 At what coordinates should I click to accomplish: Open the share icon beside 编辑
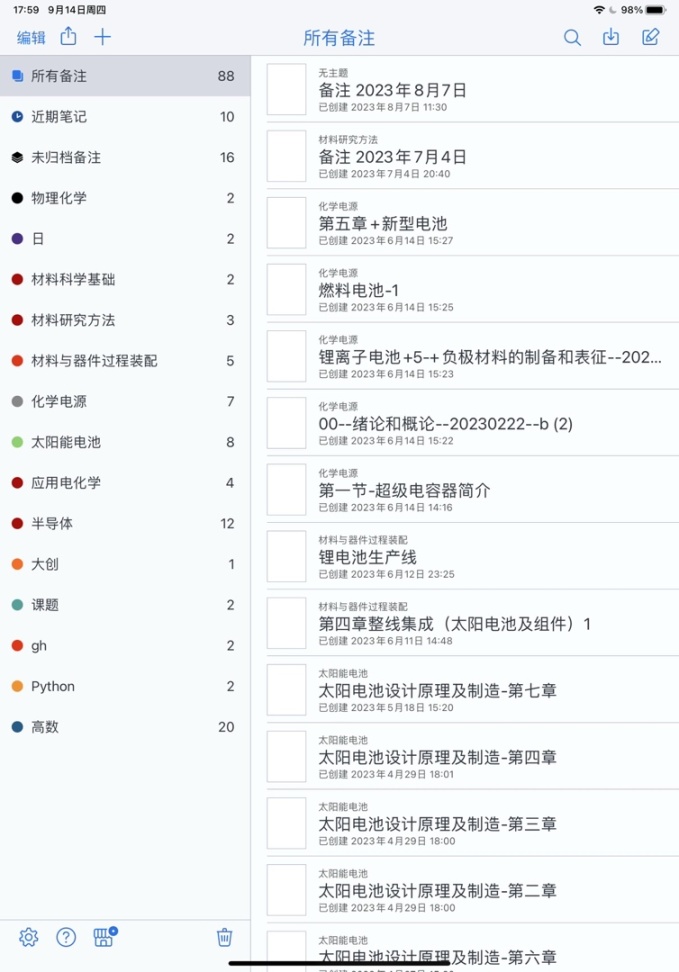tap(68, 37)
